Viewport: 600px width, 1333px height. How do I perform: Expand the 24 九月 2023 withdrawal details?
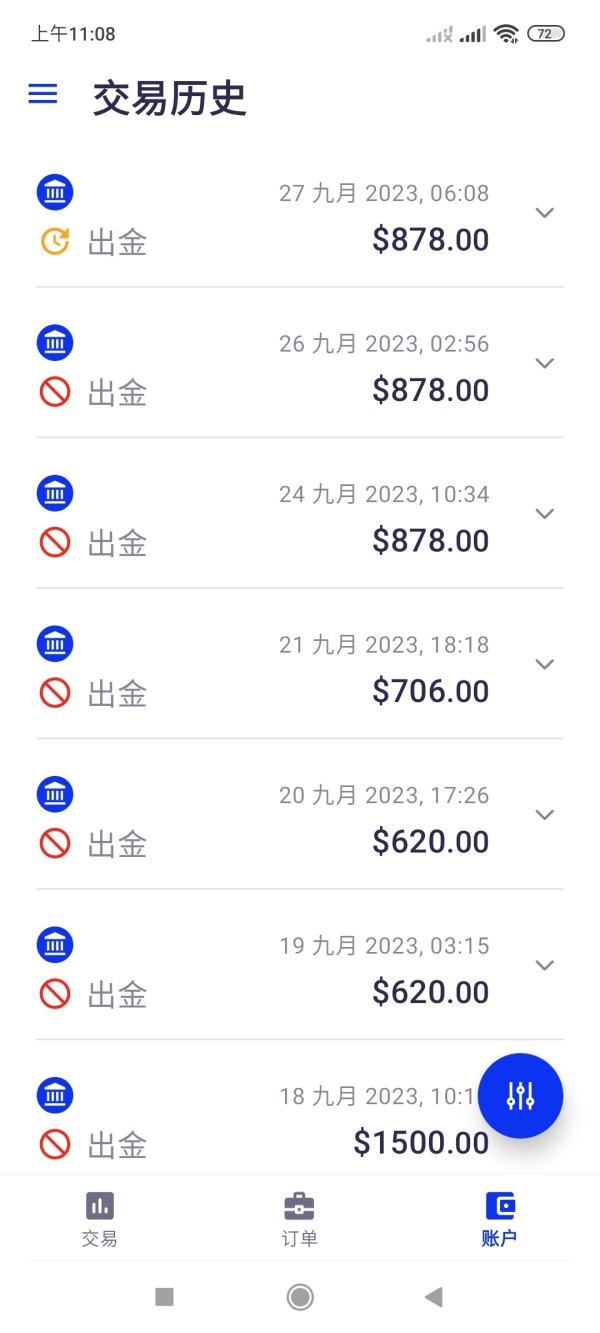[544, 514]
